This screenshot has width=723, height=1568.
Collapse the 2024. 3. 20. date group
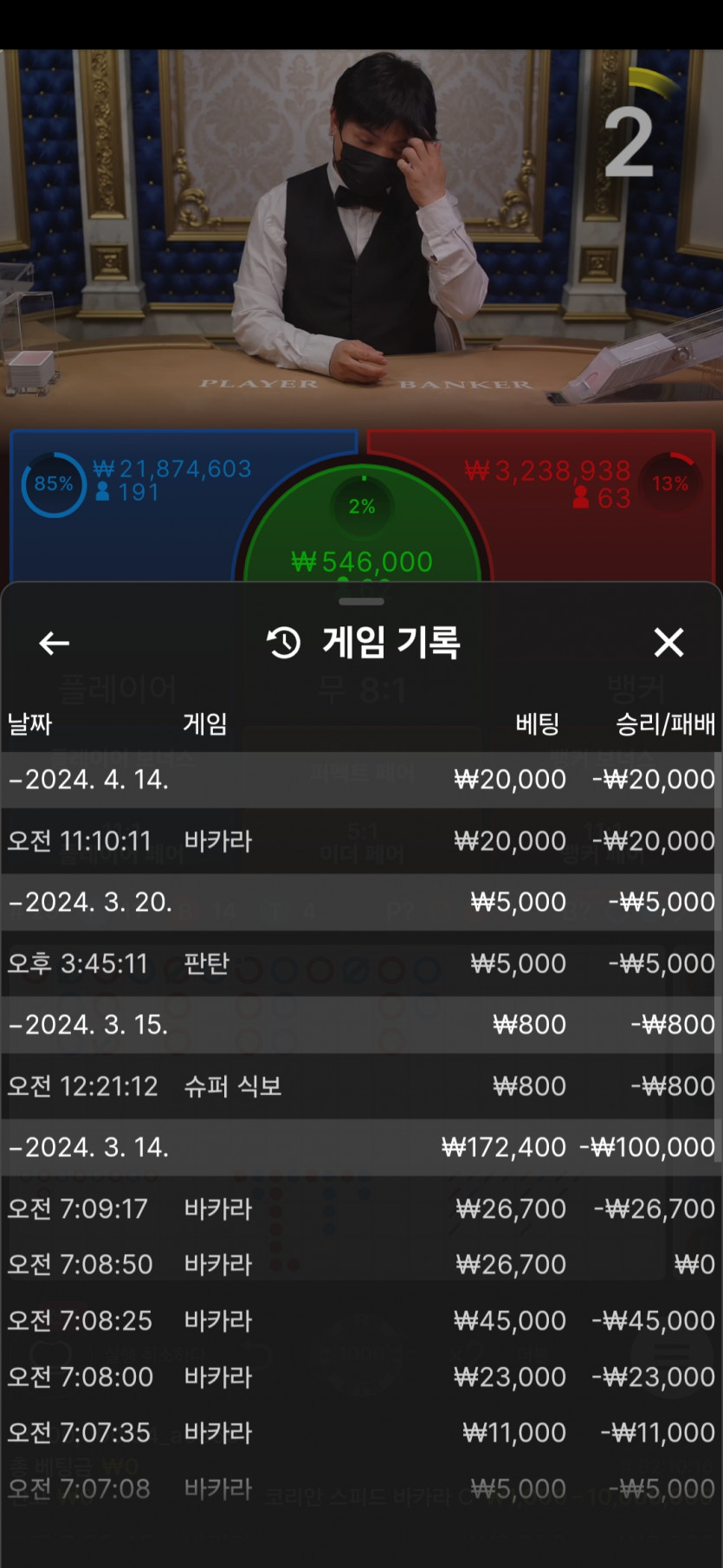click(x=361, y=902)
